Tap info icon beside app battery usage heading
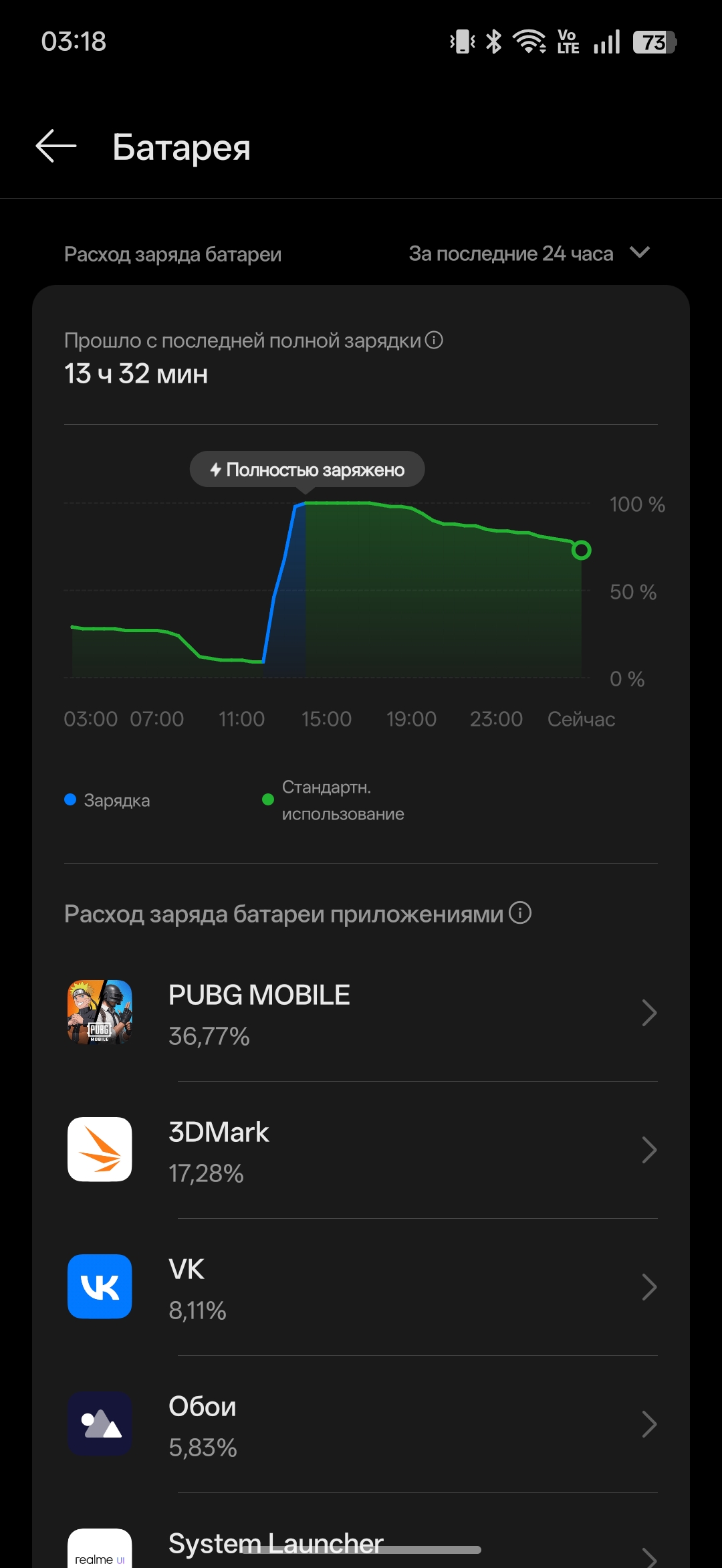Screen dimensions: 722x1568 pos(520,912)
